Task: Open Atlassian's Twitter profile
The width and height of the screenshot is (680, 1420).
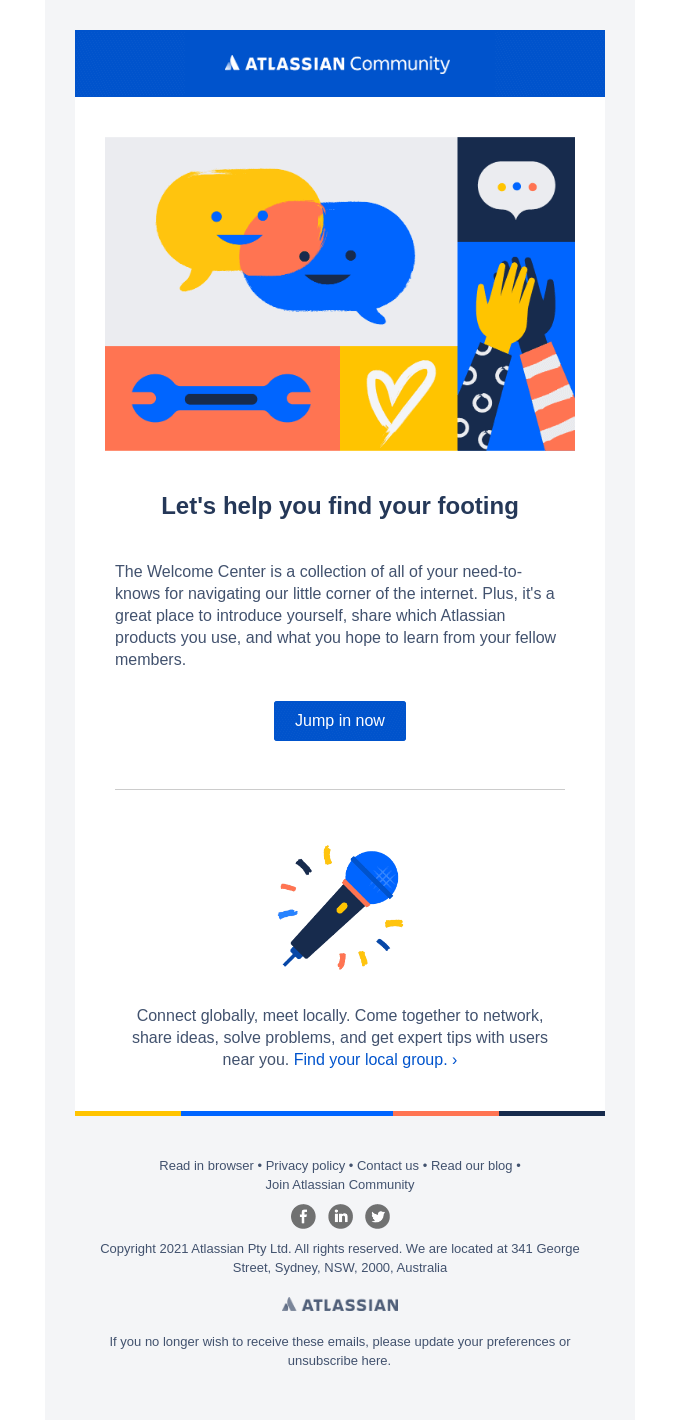Action: 377,1217
